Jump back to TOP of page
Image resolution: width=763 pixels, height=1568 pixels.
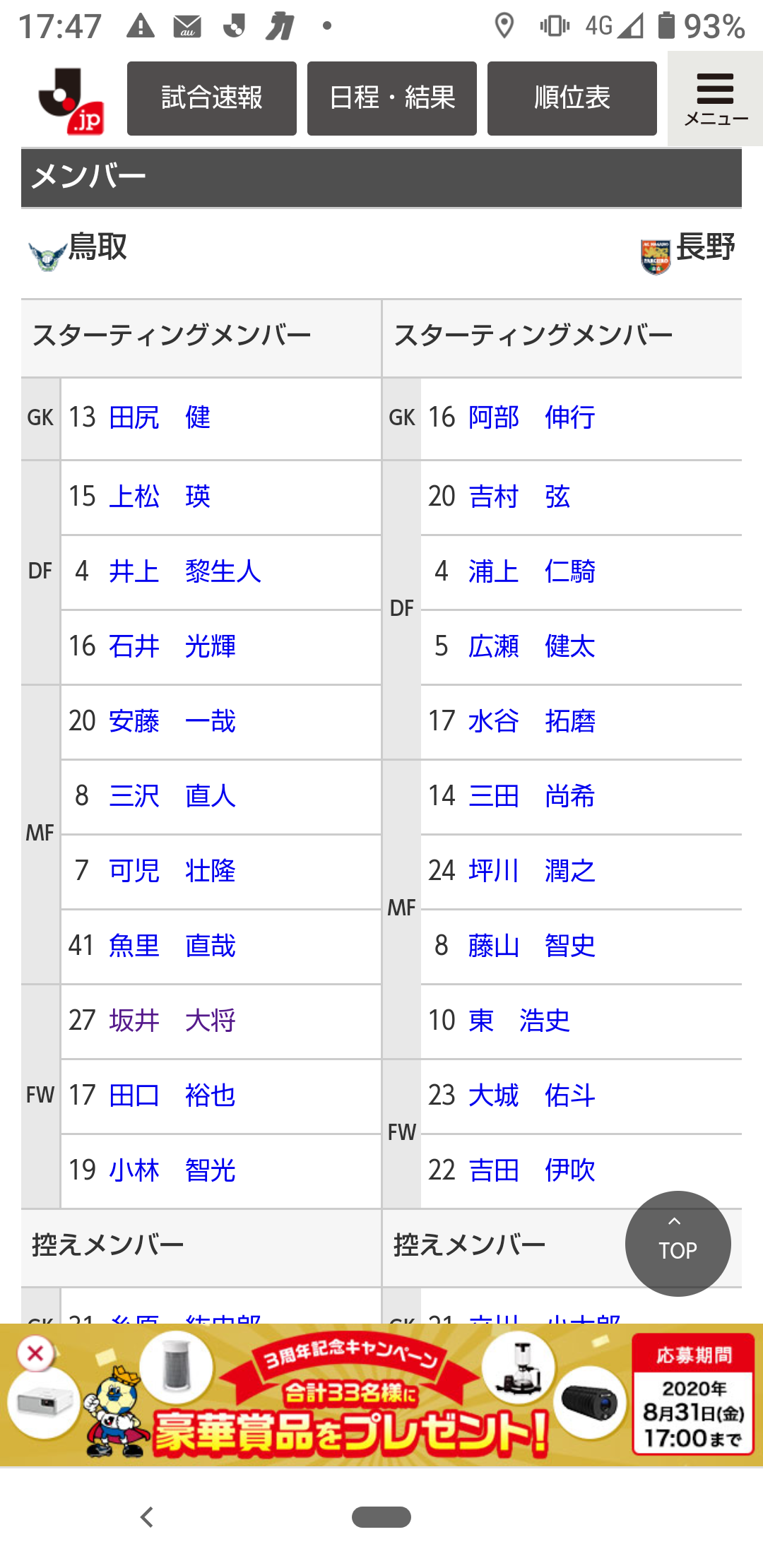[678, 1244]
